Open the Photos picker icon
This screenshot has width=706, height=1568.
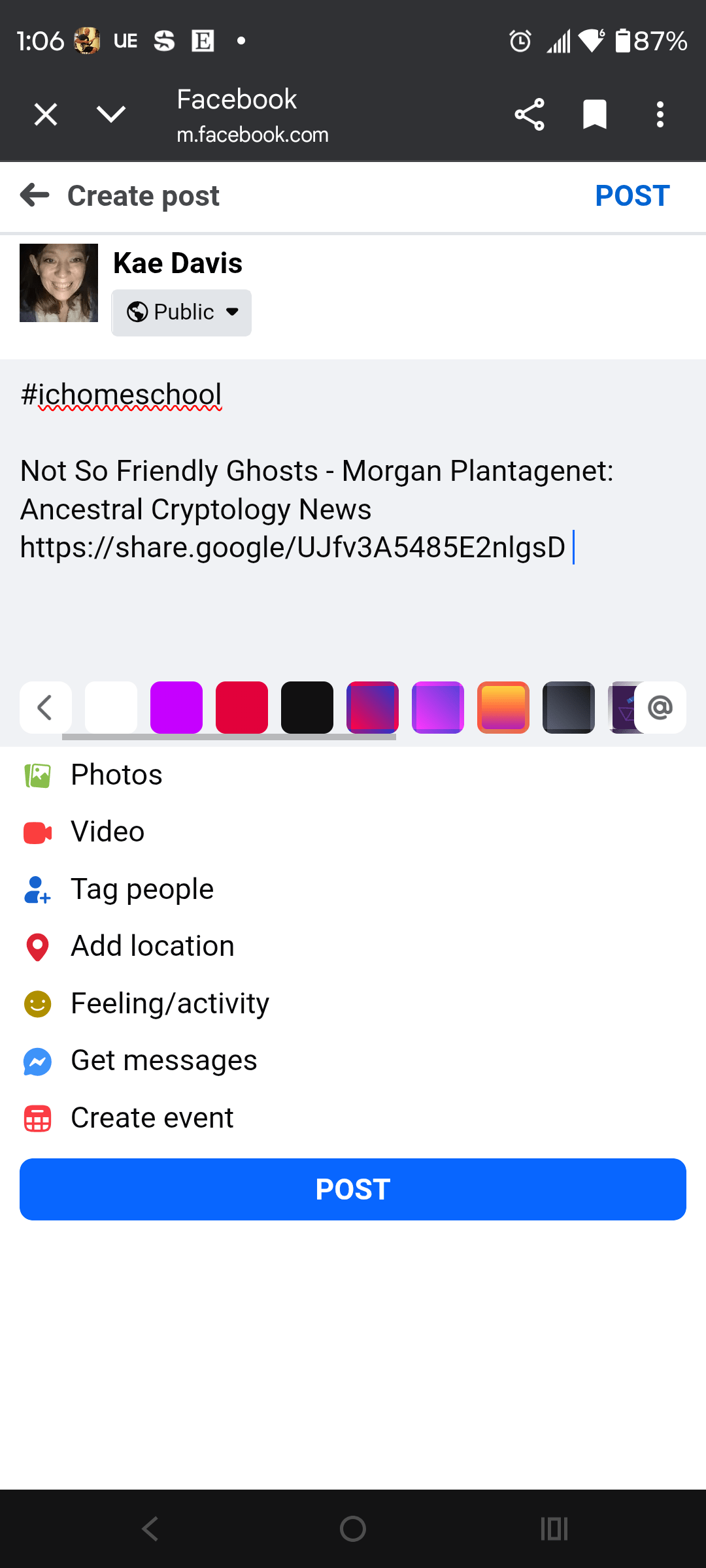pyautogui.click(x=37, y=775)
